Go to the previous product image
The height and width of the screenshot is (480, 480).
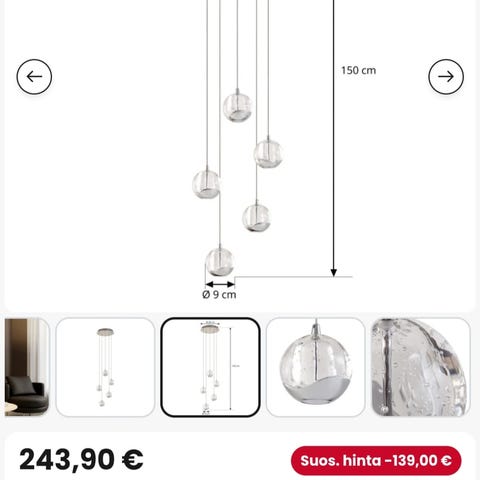[x=34, y=77]
